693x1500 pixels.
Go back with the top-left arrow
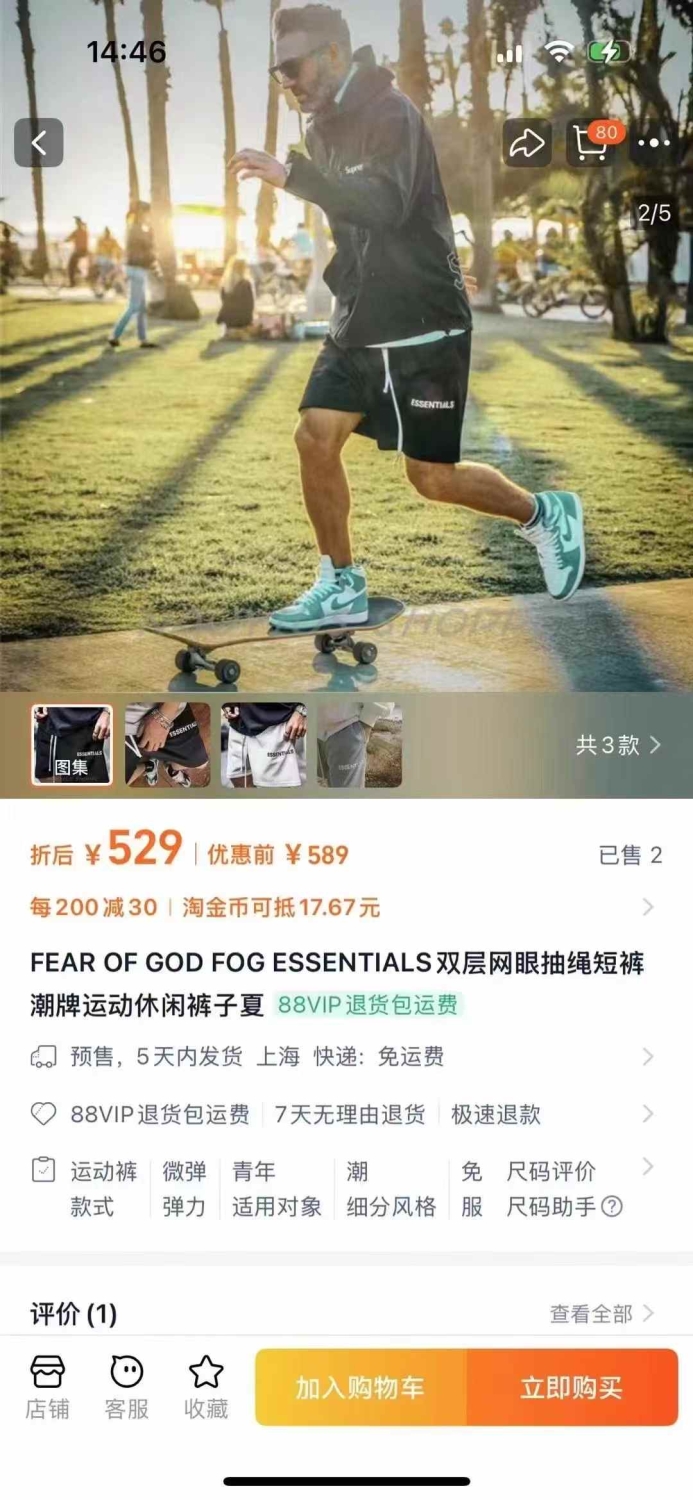39,143
